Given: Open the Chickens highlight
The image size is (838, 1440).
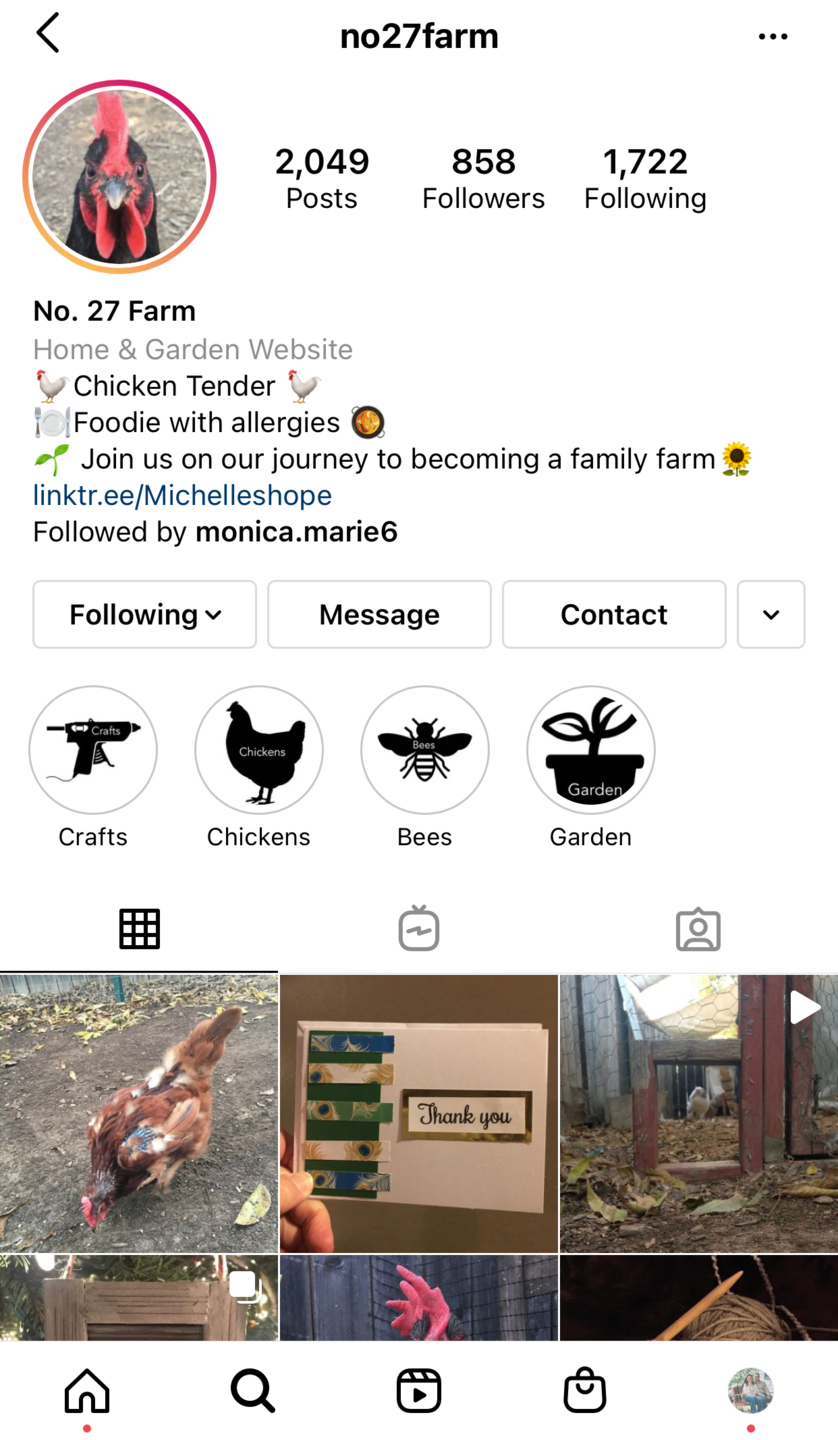Looking at the screenshot, I should point(259,750).
